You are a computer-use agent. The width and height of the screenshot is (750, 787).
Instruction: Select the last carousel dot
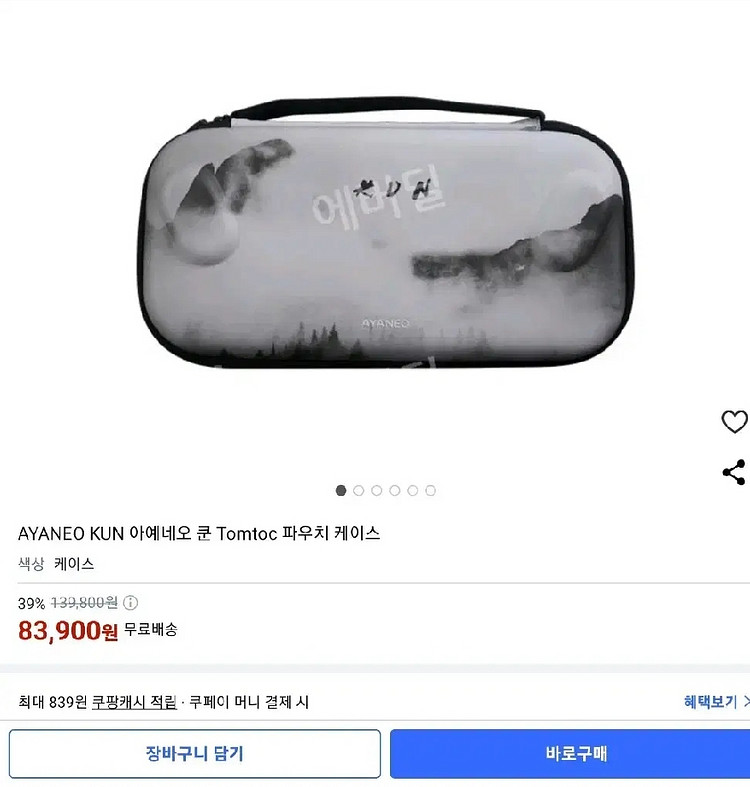pyautogui.click(x=429, y=490)
